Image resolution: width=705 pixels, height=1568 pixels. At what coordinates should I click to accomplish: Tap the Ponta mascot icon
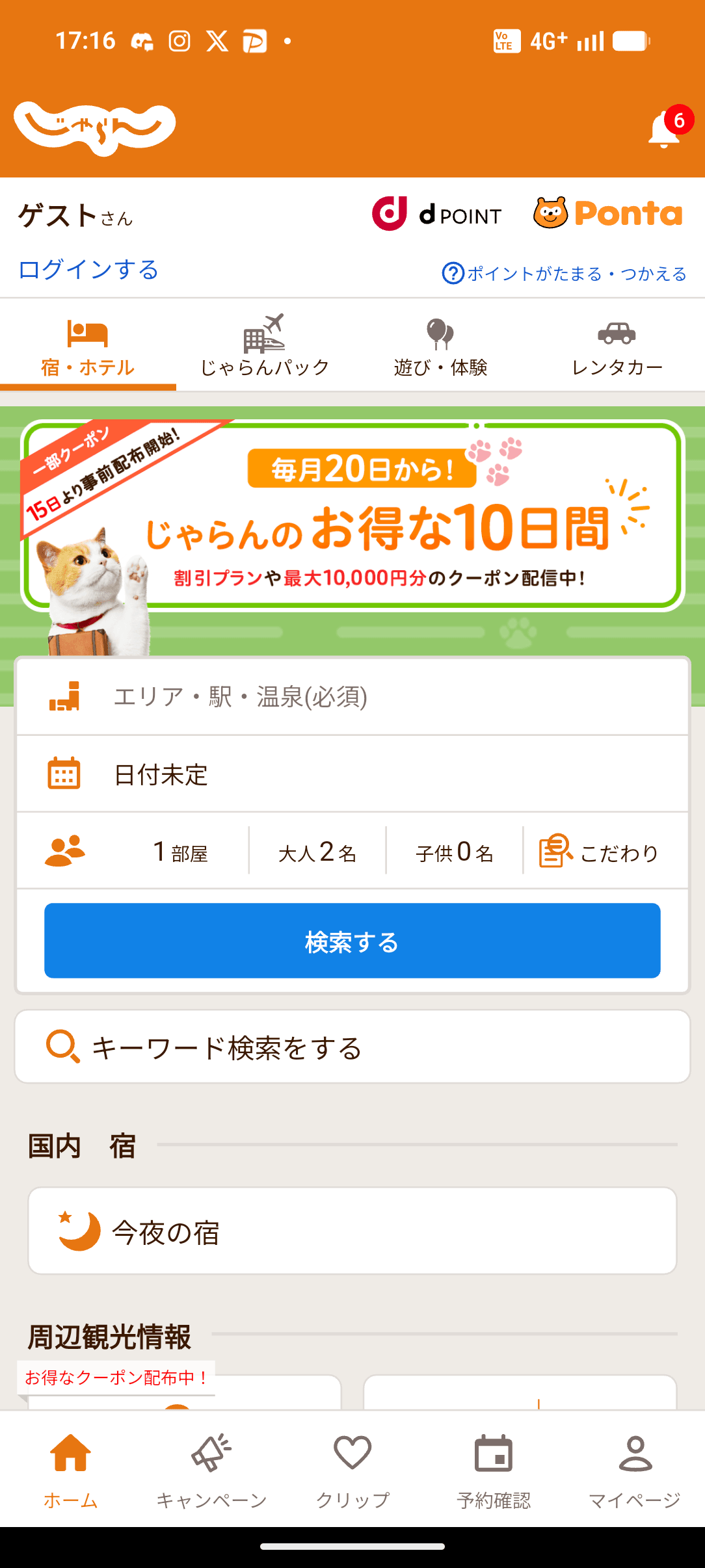click(551, 213)
